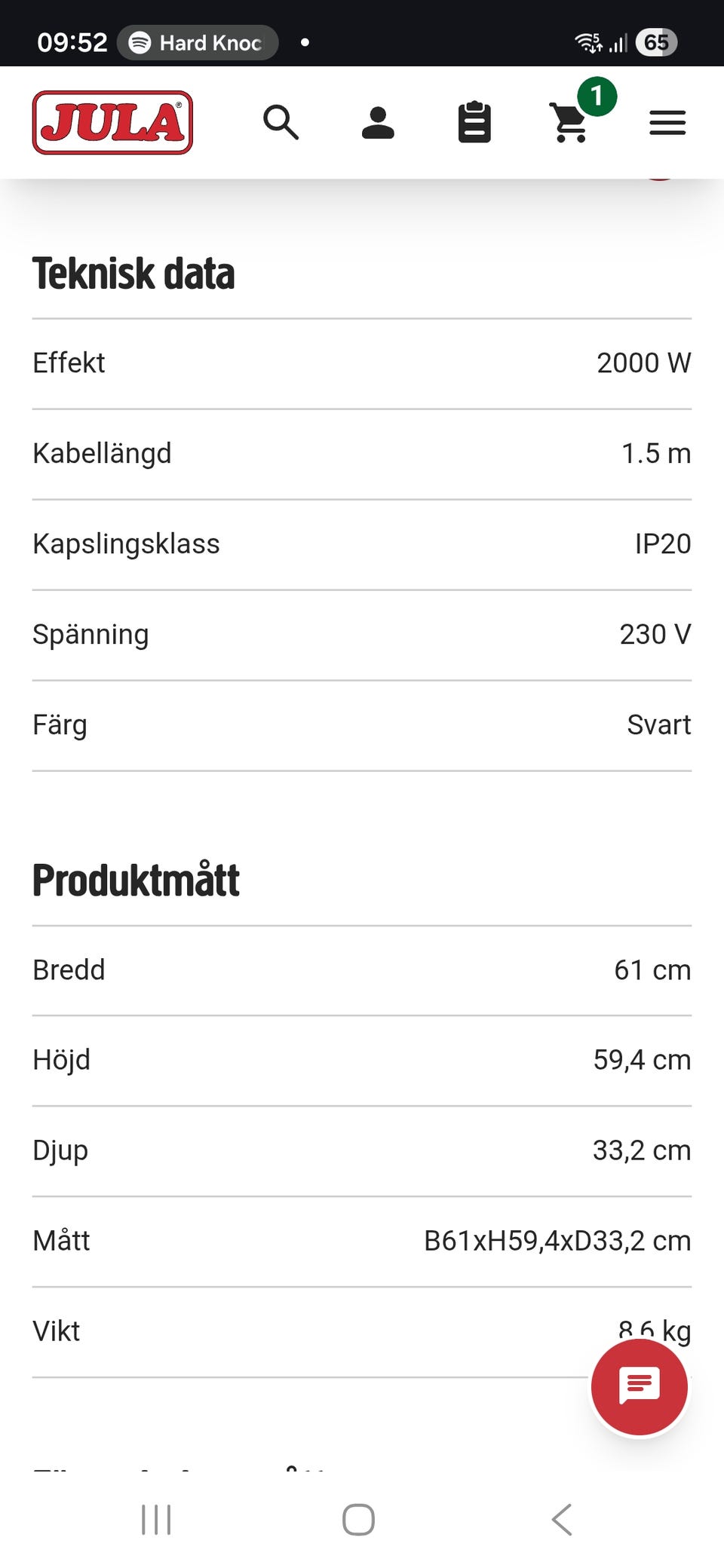Click the Jula logo
Screen dimensions: 724x1568
click(112, 121)
